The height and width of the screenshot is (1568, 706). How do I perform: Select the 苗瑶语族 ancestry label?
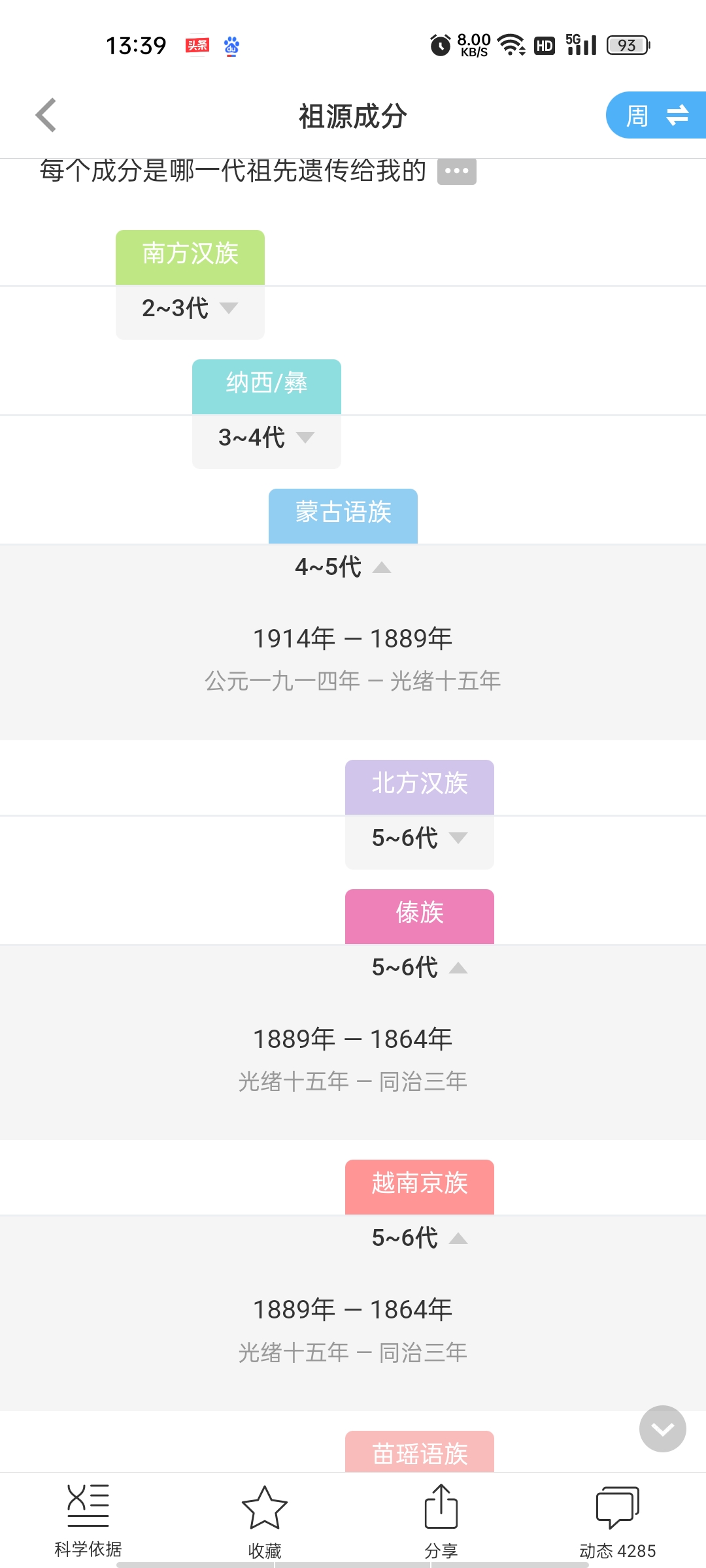[x=420, y=1452]
